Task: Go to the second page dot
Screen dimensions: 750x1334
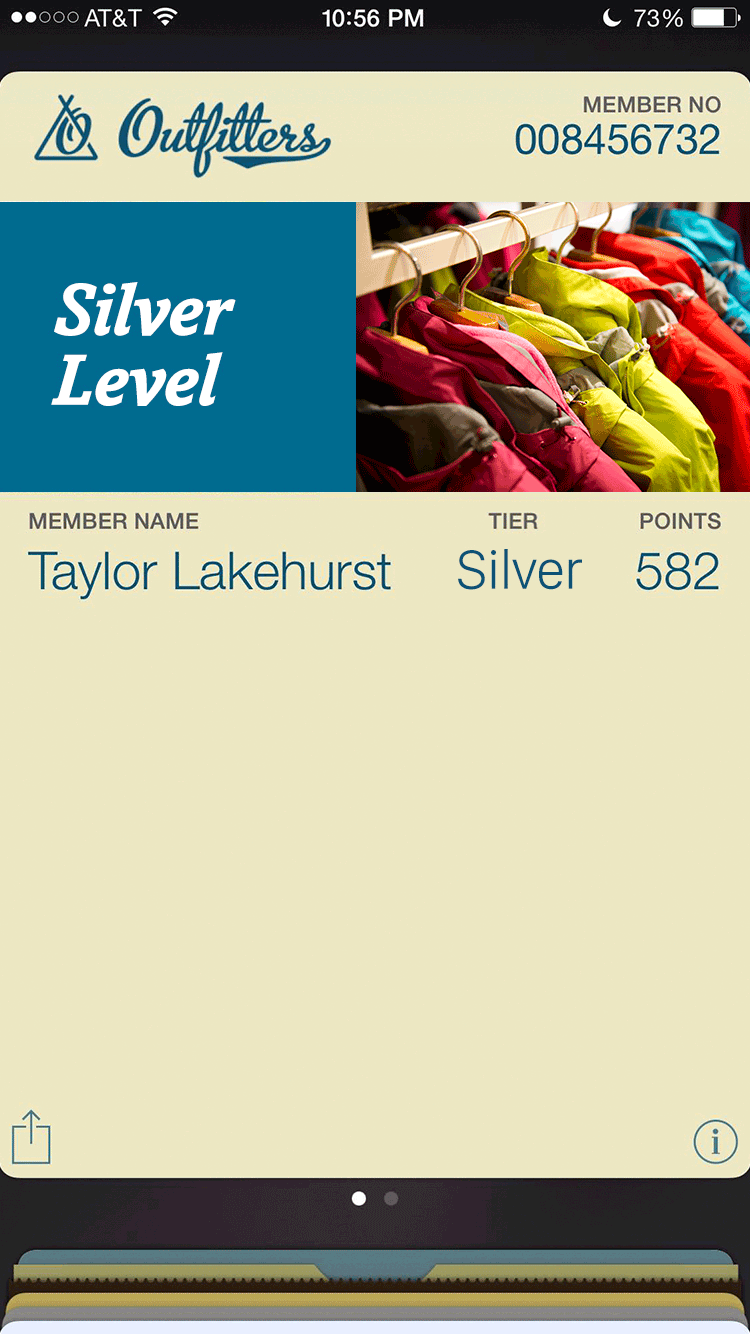Action: coord(391,1198)
